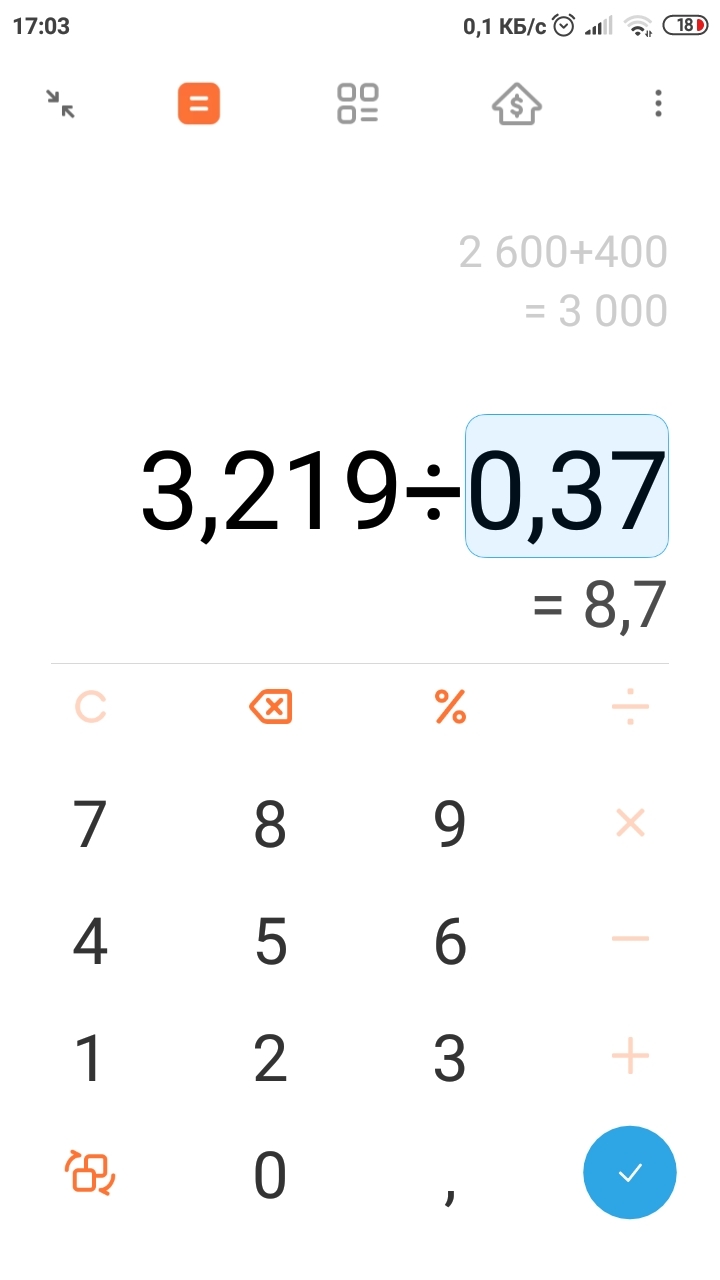Enter digit 0
The width and height of the screenshot is (720, 1280).
tap(270, 1174)
